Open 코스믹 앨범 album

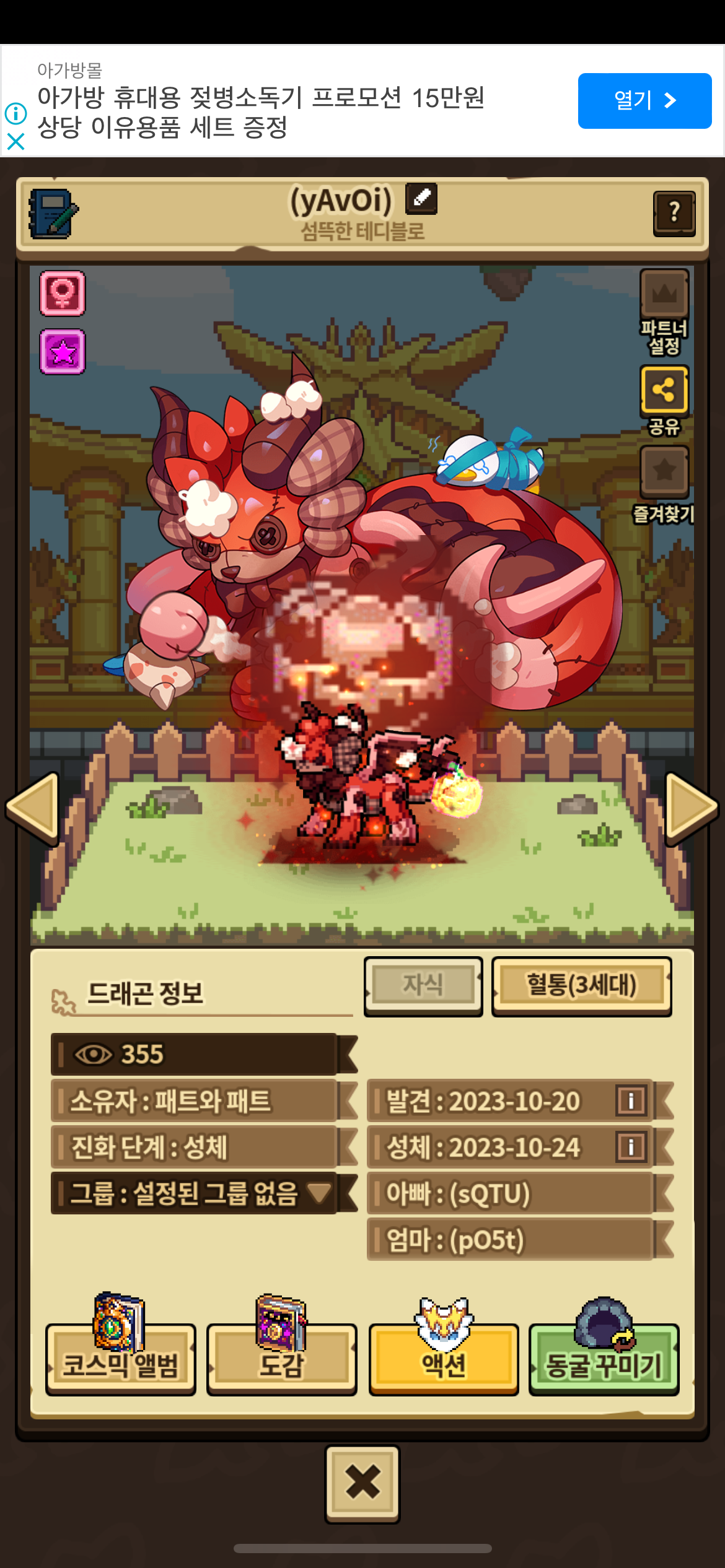(x=121, y=1359)
